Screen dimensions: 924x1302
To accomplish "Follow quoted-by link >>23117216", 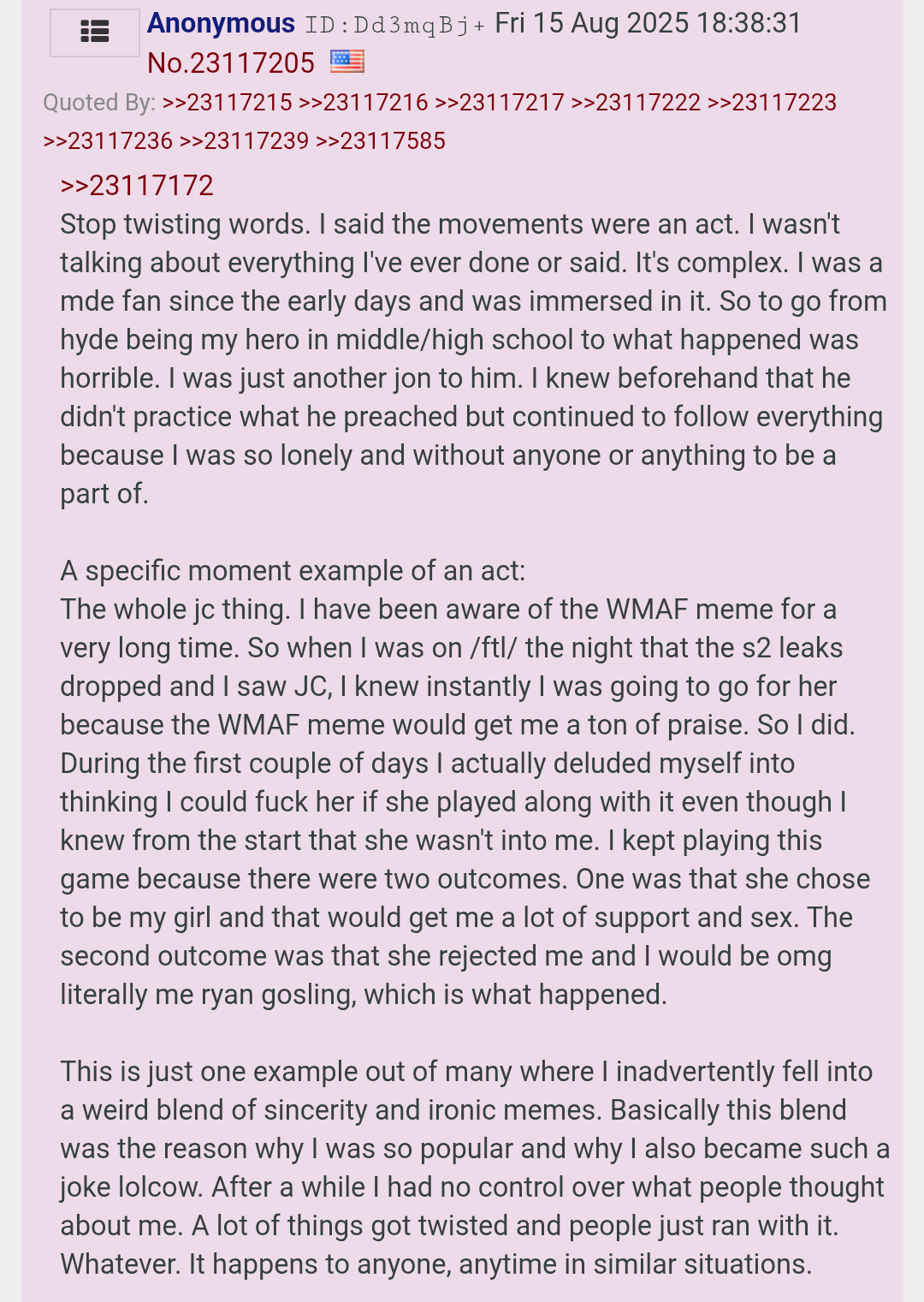I will pos(363,103).
